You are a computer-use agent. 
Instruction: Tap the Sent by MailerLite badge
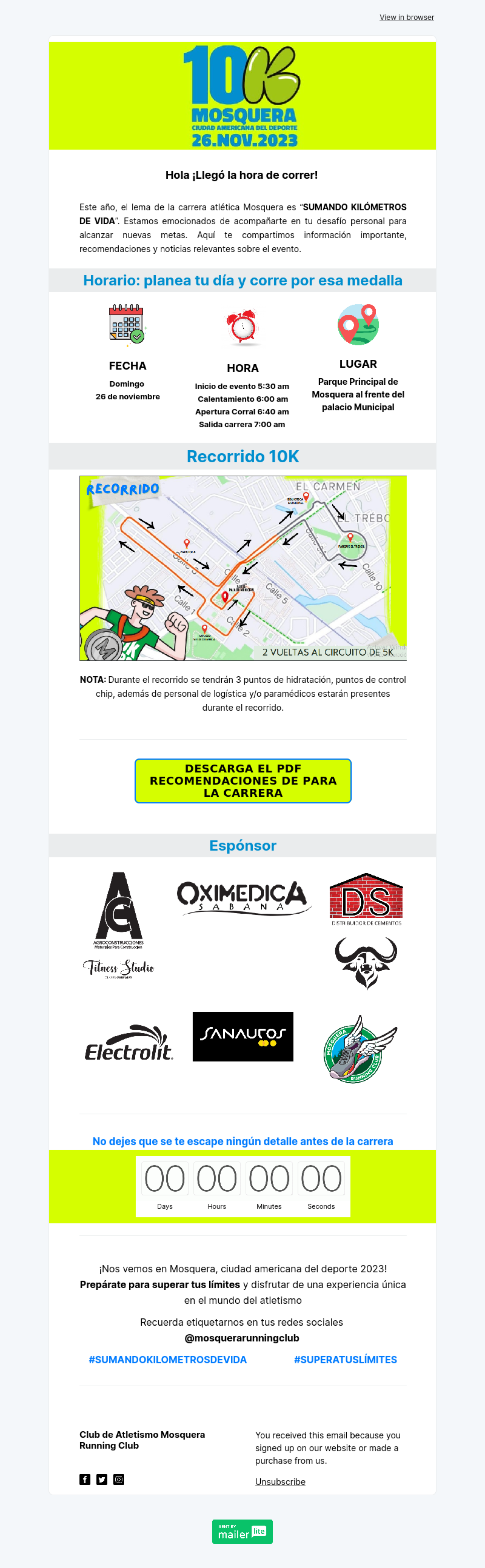242,1532
